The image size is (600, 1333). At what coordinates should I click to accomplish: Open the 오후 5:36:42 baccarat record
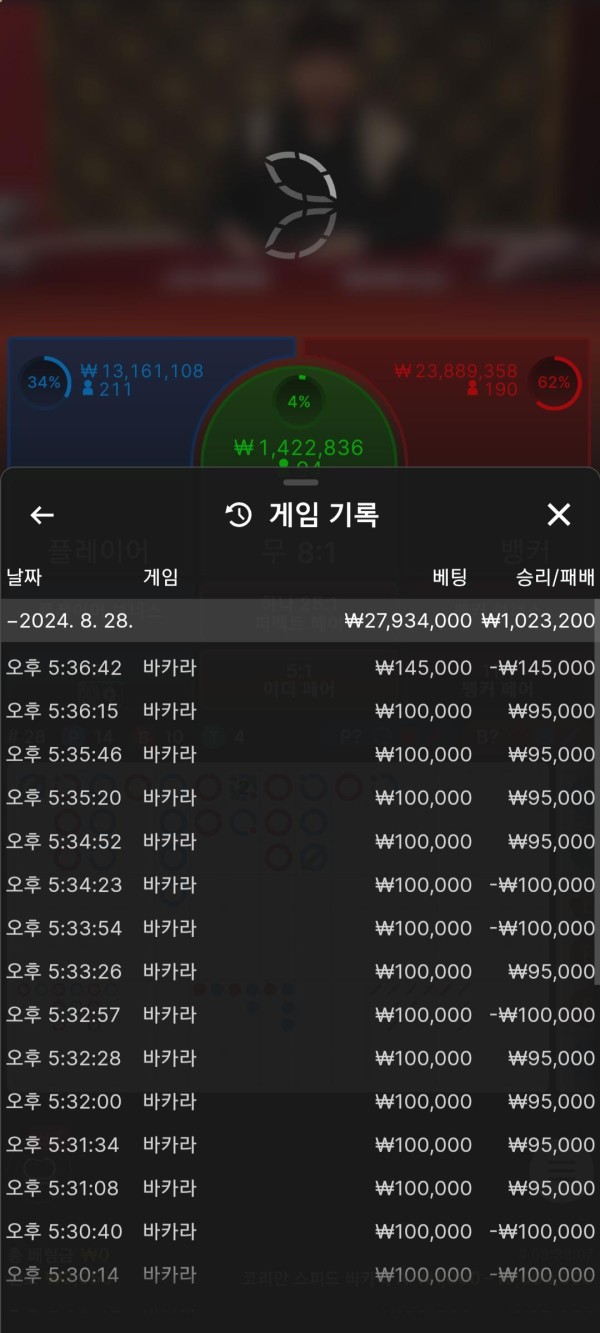click(300, 667)
